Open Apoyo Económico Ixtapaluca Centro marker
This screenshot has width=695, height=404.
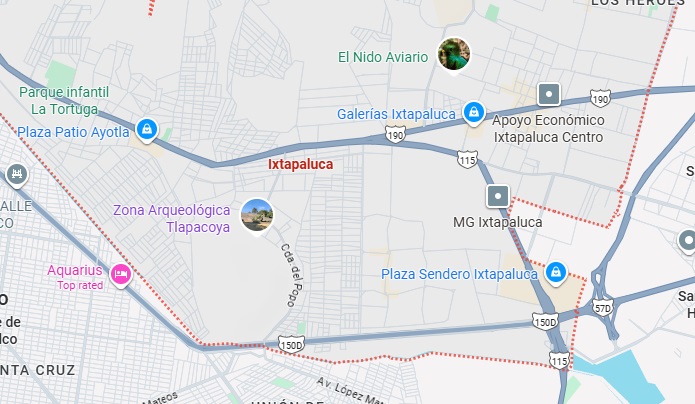click(549, 95)
